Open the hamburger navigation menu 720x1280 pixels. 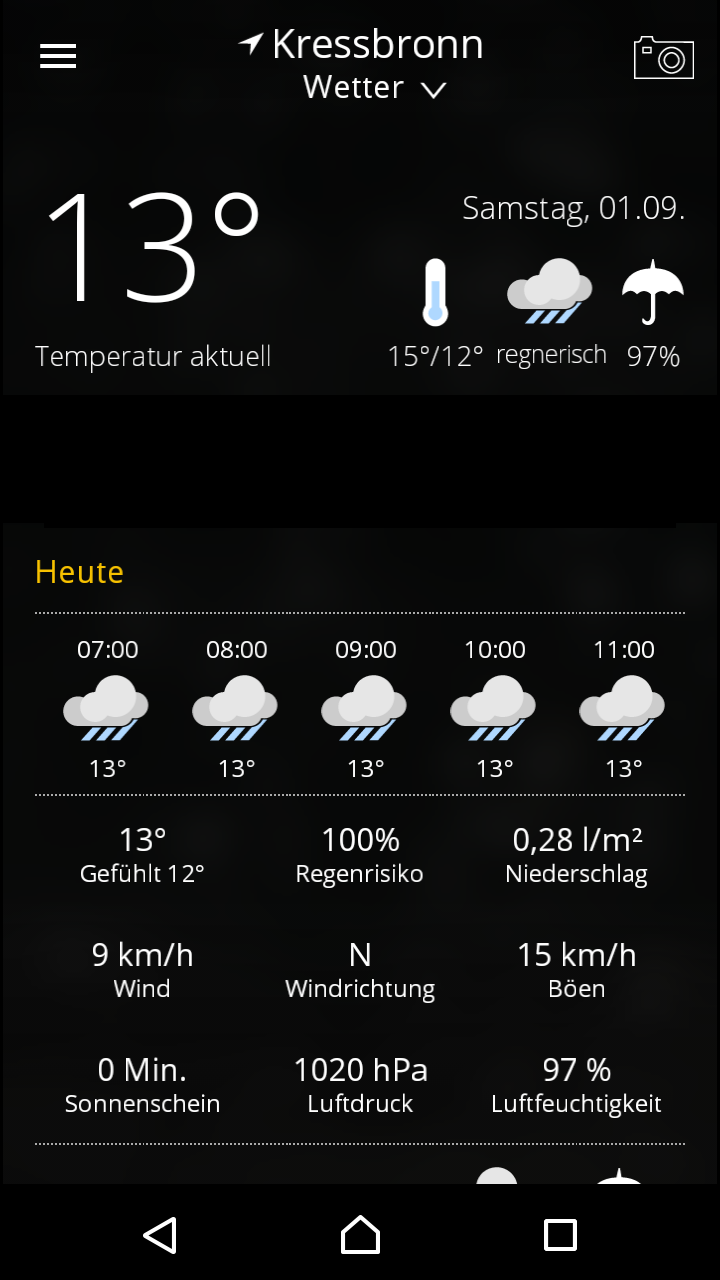click(x=57, y=56)
